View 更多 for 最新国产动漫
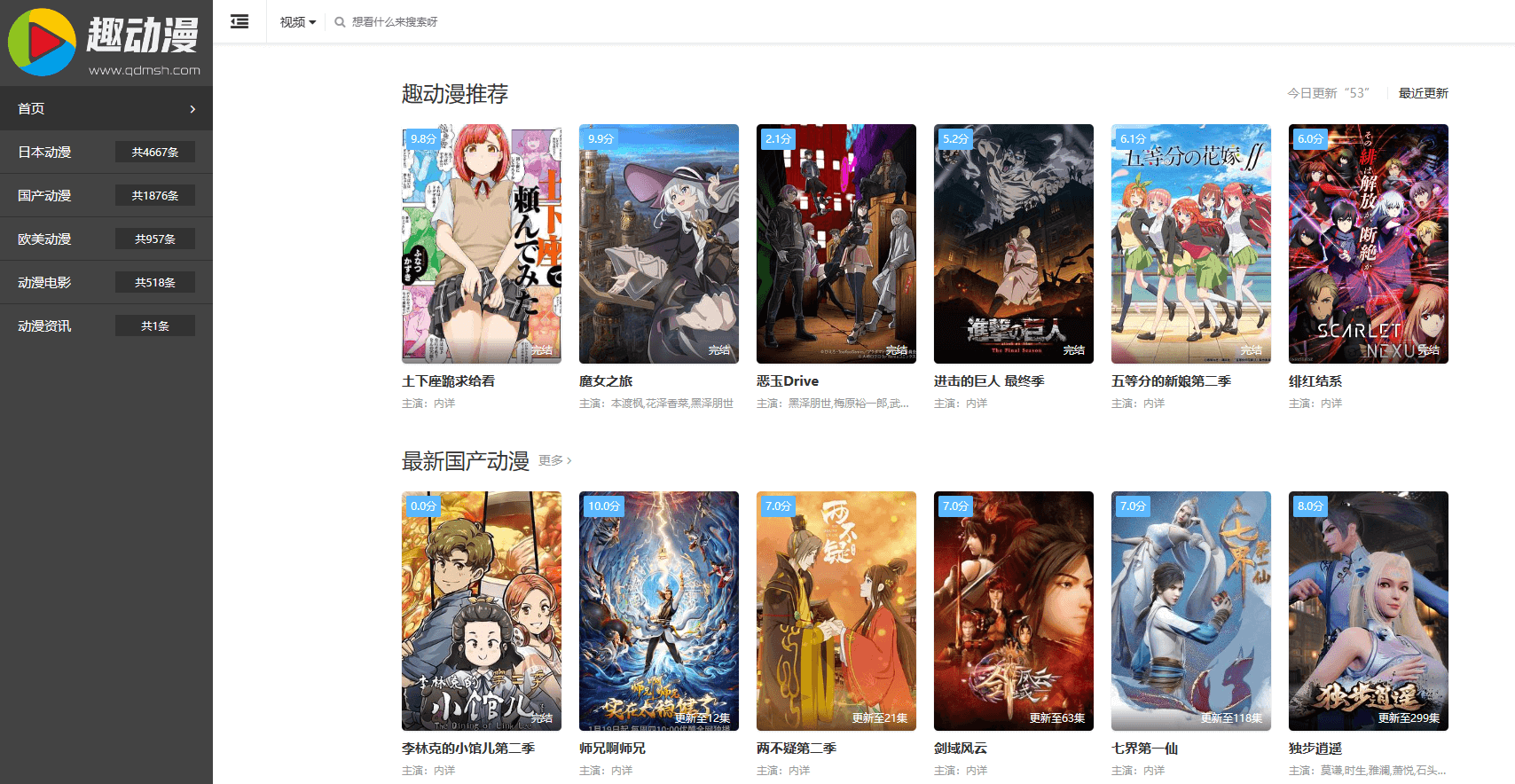The width and height of the screenshot is (1515, 784). click(x=554, y=460)
